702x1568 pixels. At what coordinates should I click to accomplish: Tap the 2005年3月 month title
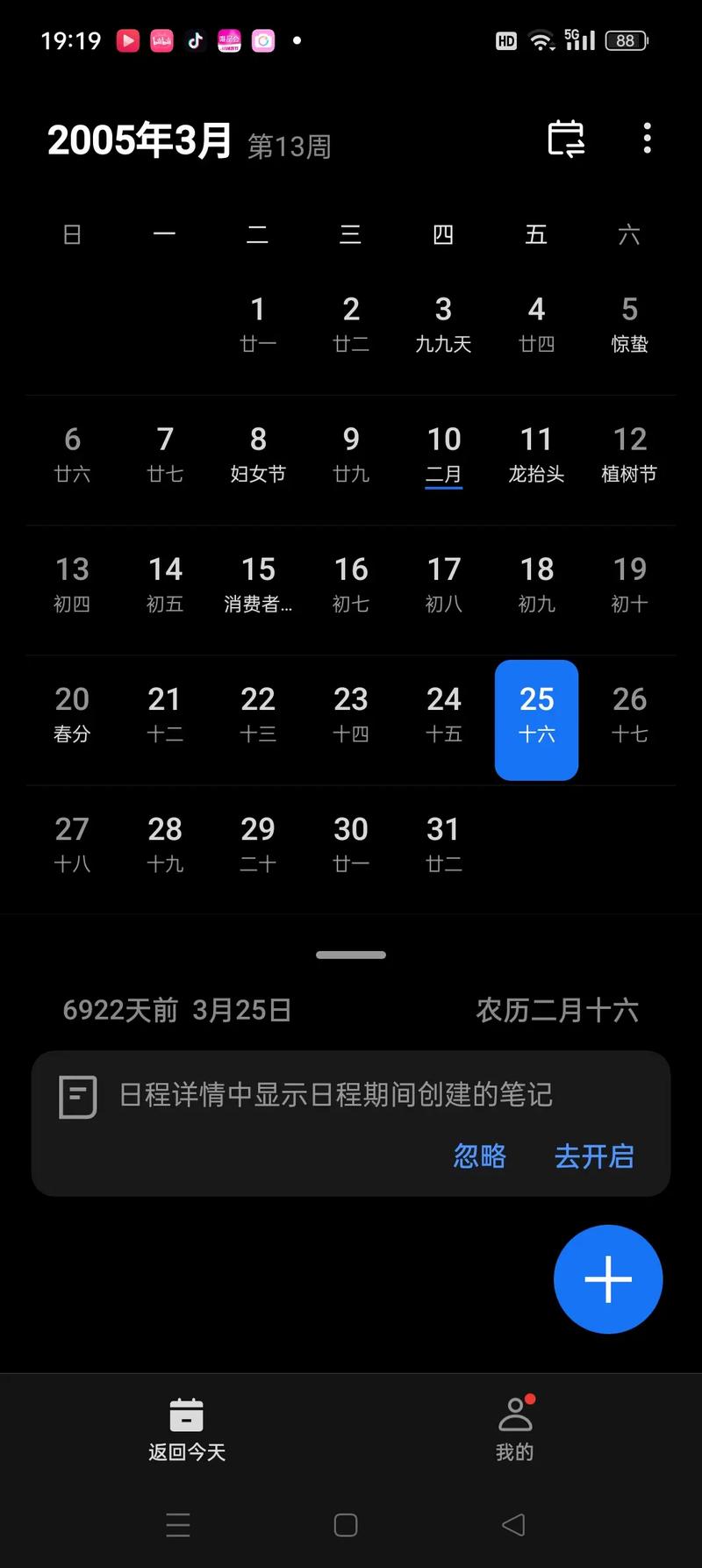point(140,140)
